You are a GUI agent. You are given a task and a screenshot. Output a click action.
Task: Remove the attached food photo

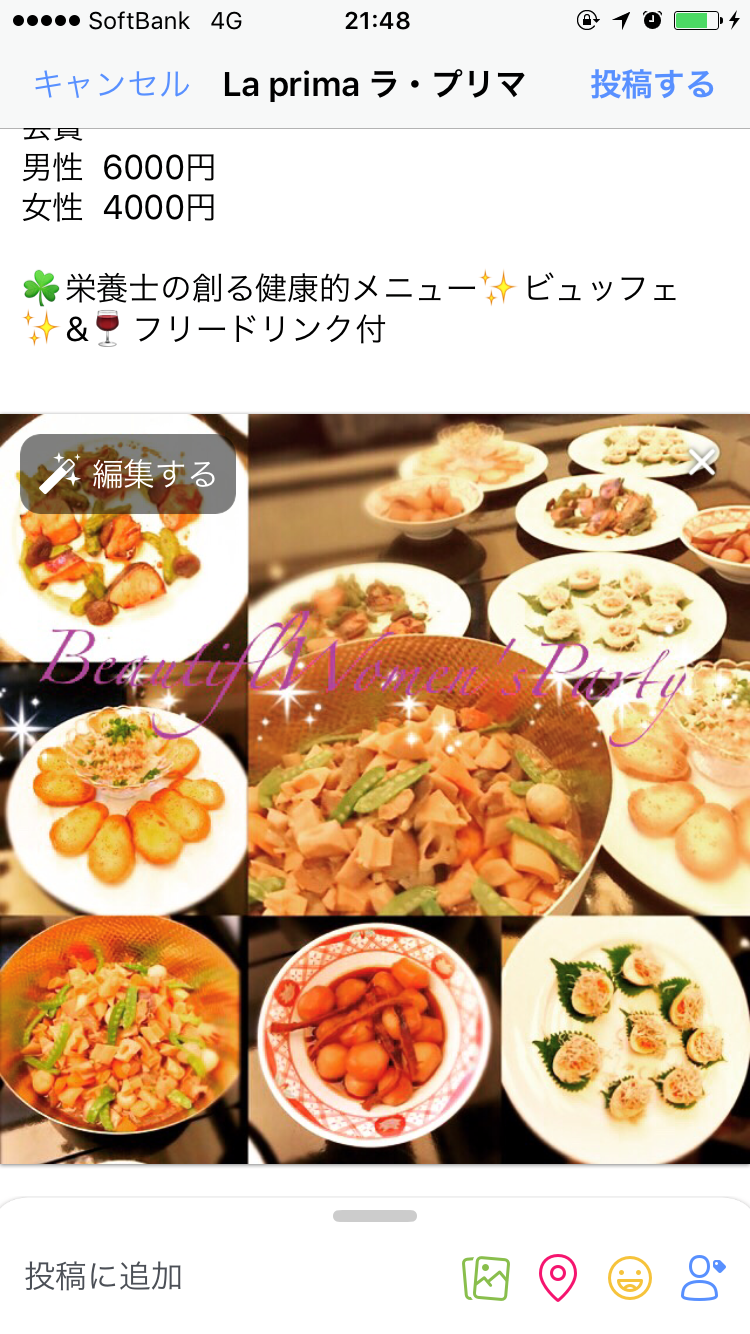pos(702,462)
